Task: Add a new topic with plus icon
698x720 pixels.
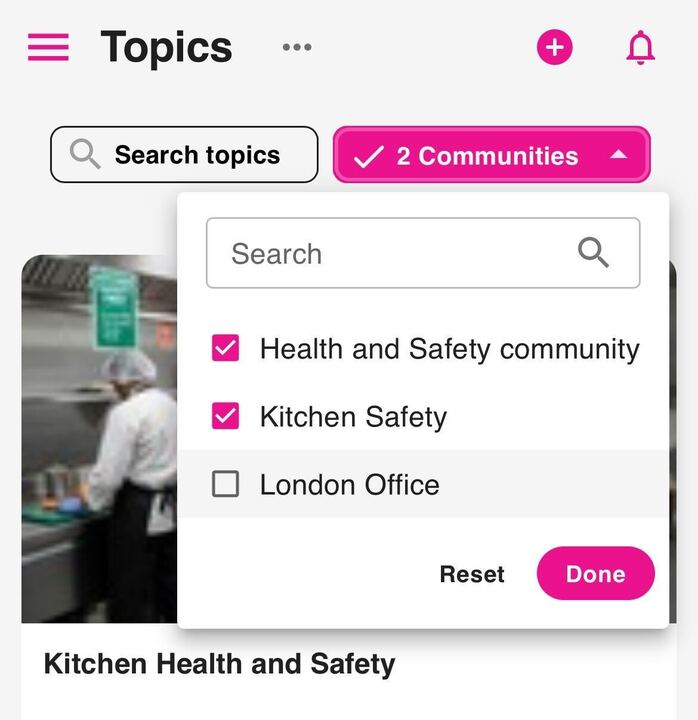Action: 555,47
